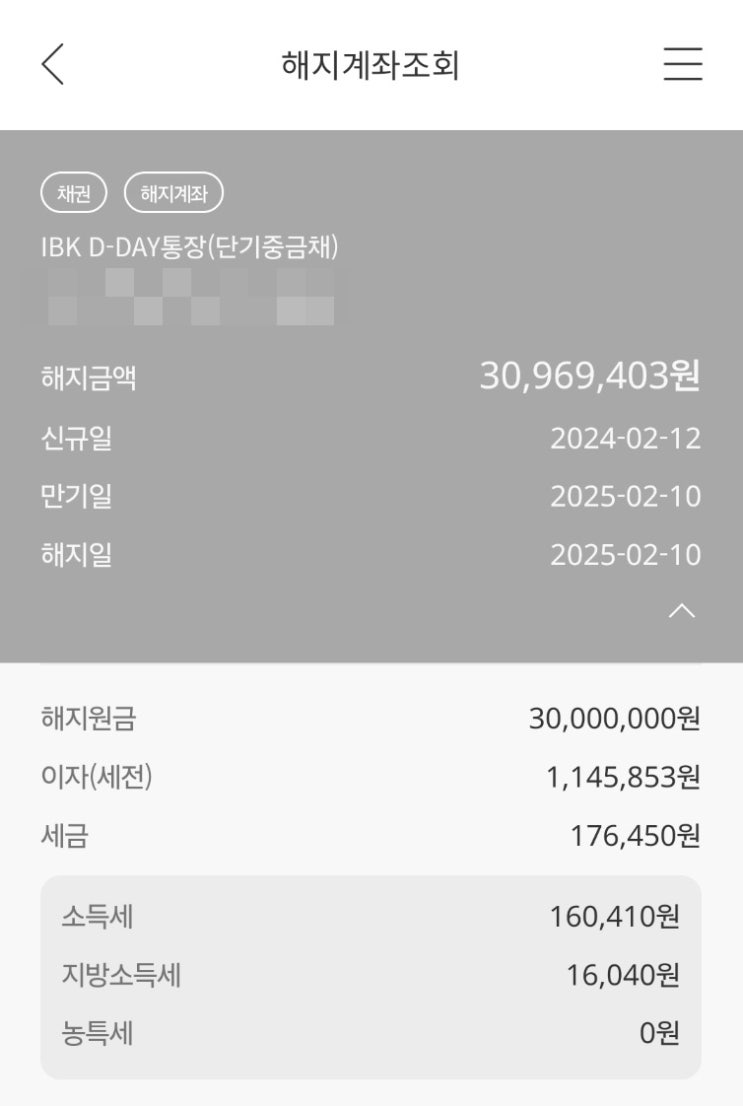Click the tax breakdown box
Screen dimensions: 743x1106
371,973
